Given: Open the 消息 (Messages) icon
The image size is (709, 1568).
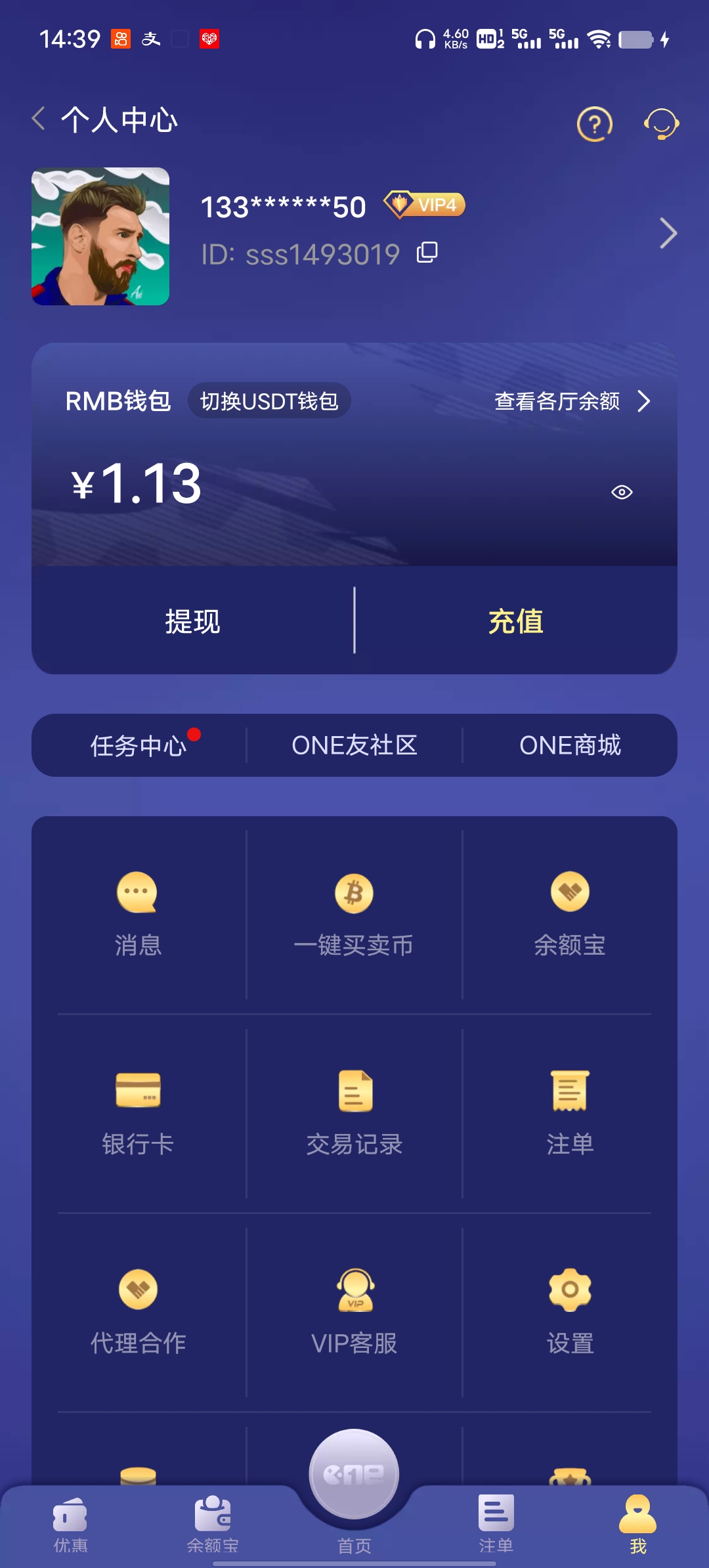Looking at the screenshot, I should point(137,893).
